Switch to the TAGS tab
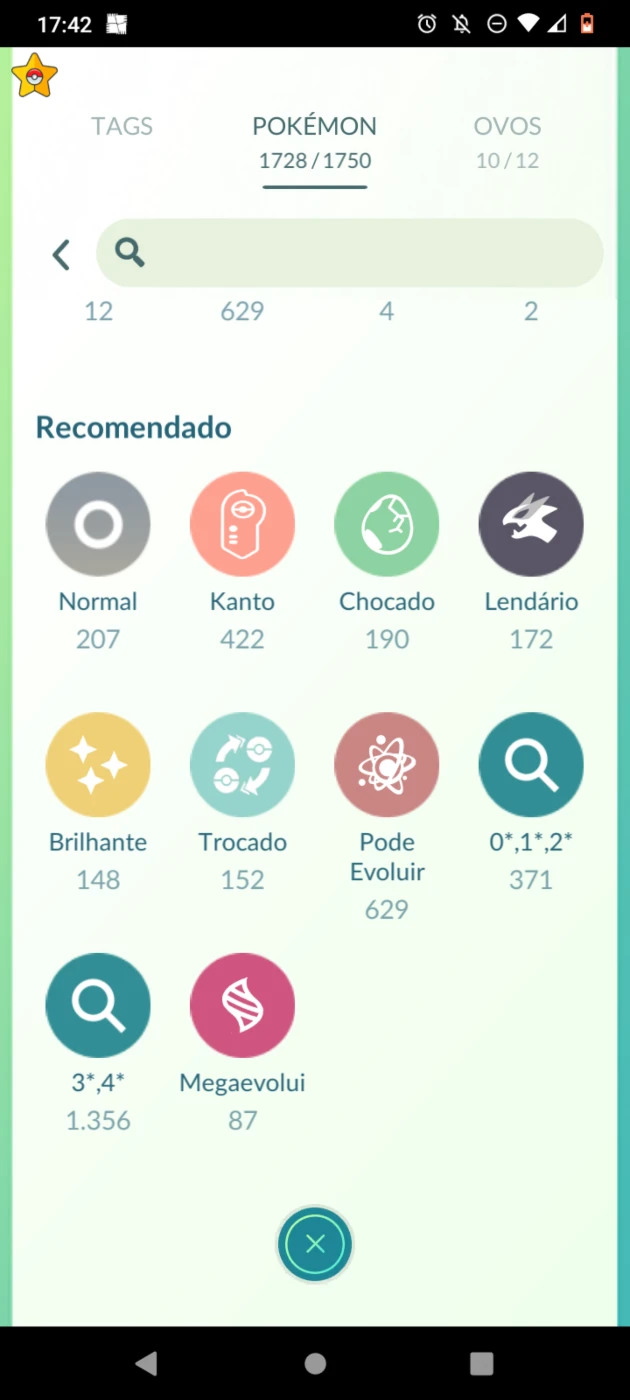The width and height of the screenshot is (630, 1400). pos(122,126)
